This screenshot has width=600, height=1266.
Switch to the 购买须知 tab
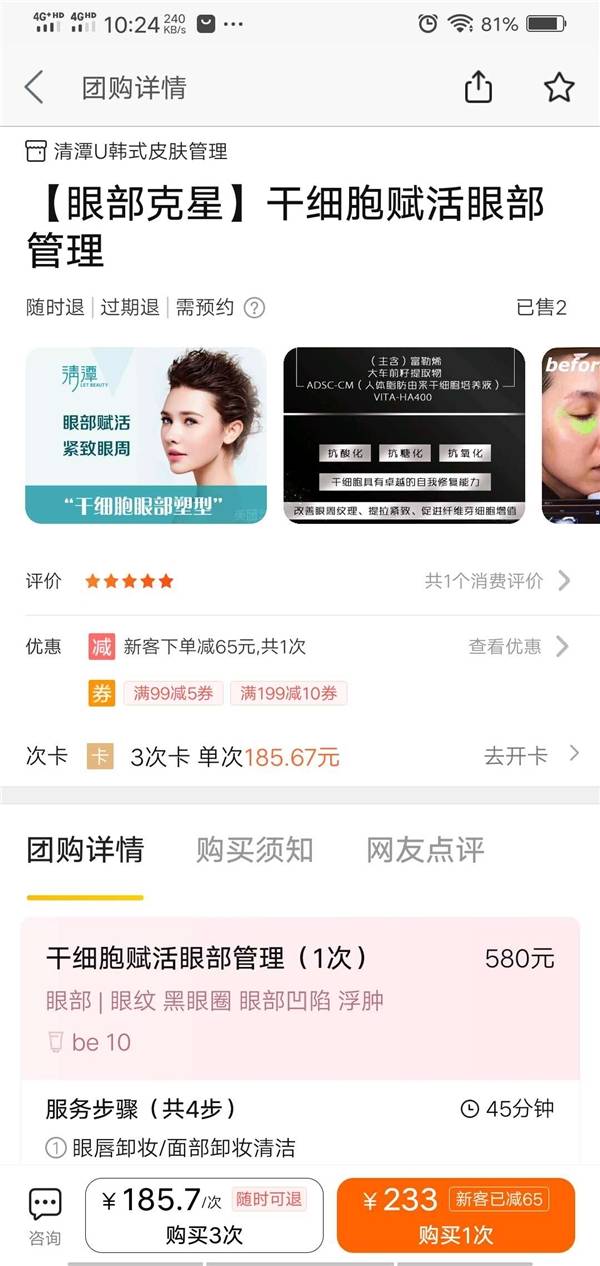pyautogui.click(x=255, y=850)
